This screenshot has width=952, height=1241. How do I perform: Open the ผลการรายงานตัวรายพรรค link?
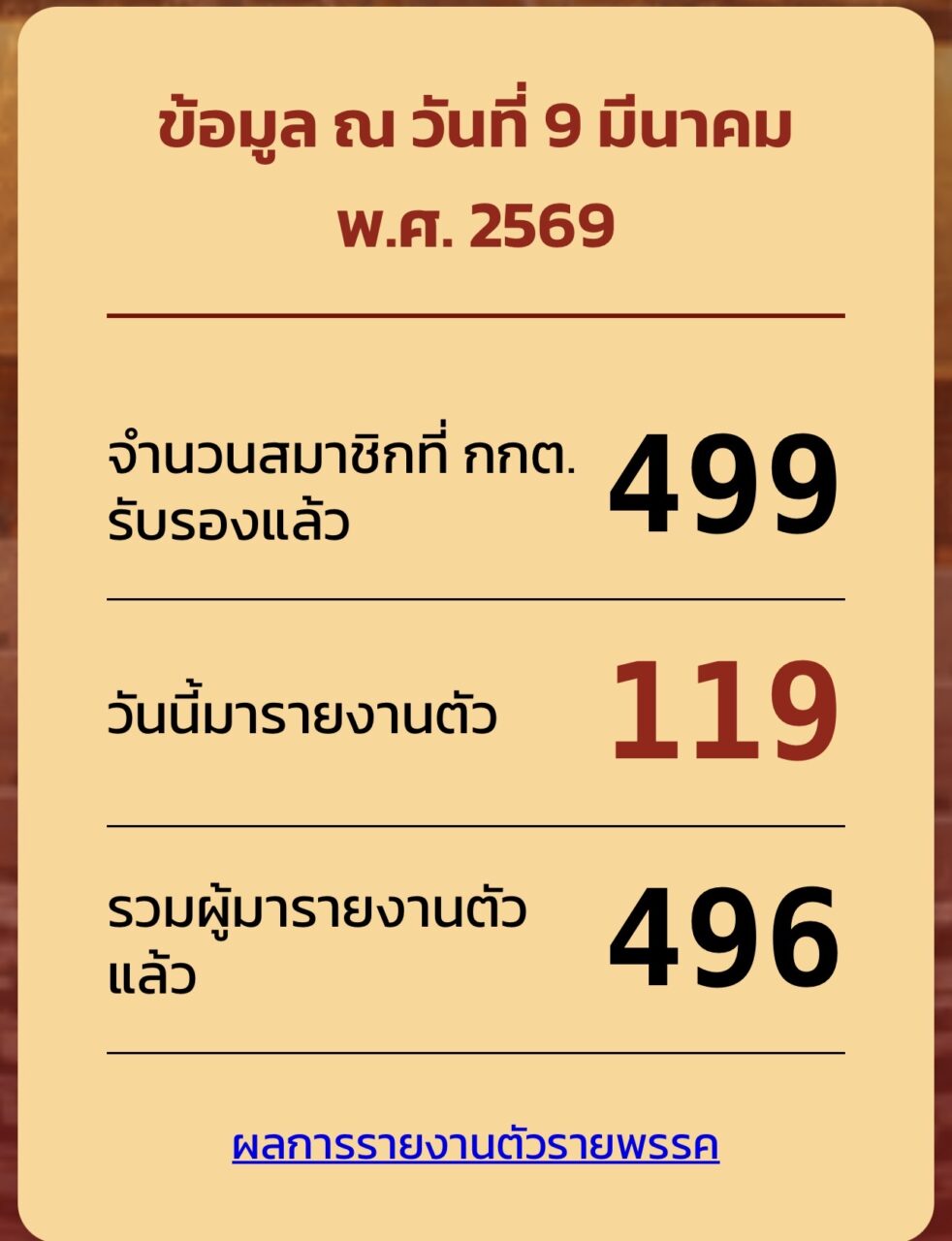(475, 1145)
